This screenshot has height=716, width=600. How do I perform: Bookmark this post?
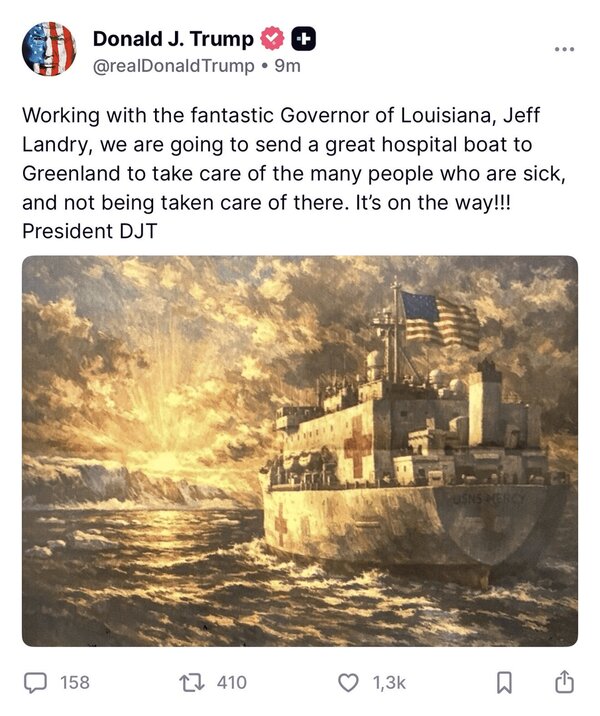point(505,682)
